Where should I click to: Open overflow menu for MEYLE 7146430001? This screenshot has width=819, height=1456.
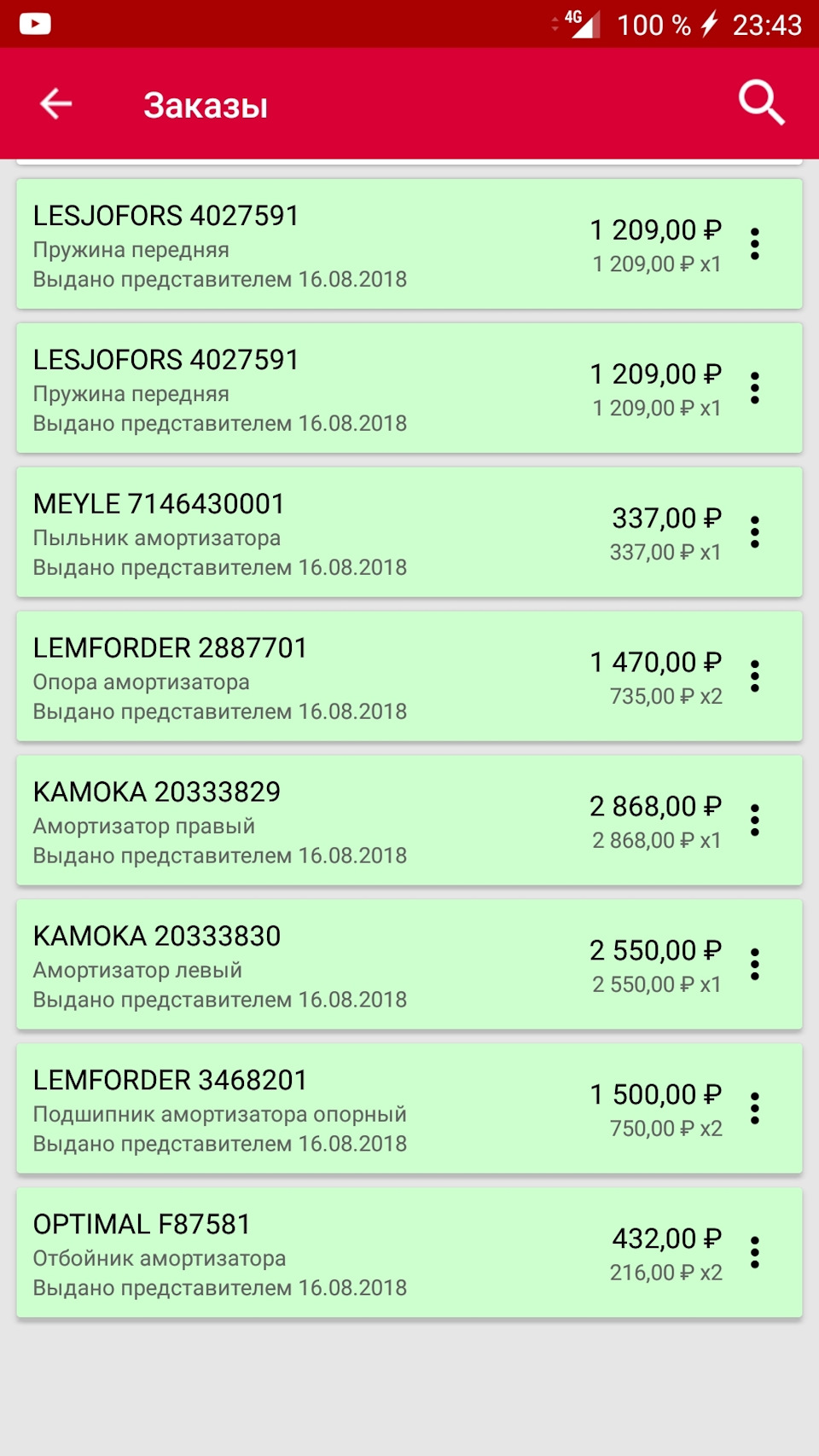[755, 532]
